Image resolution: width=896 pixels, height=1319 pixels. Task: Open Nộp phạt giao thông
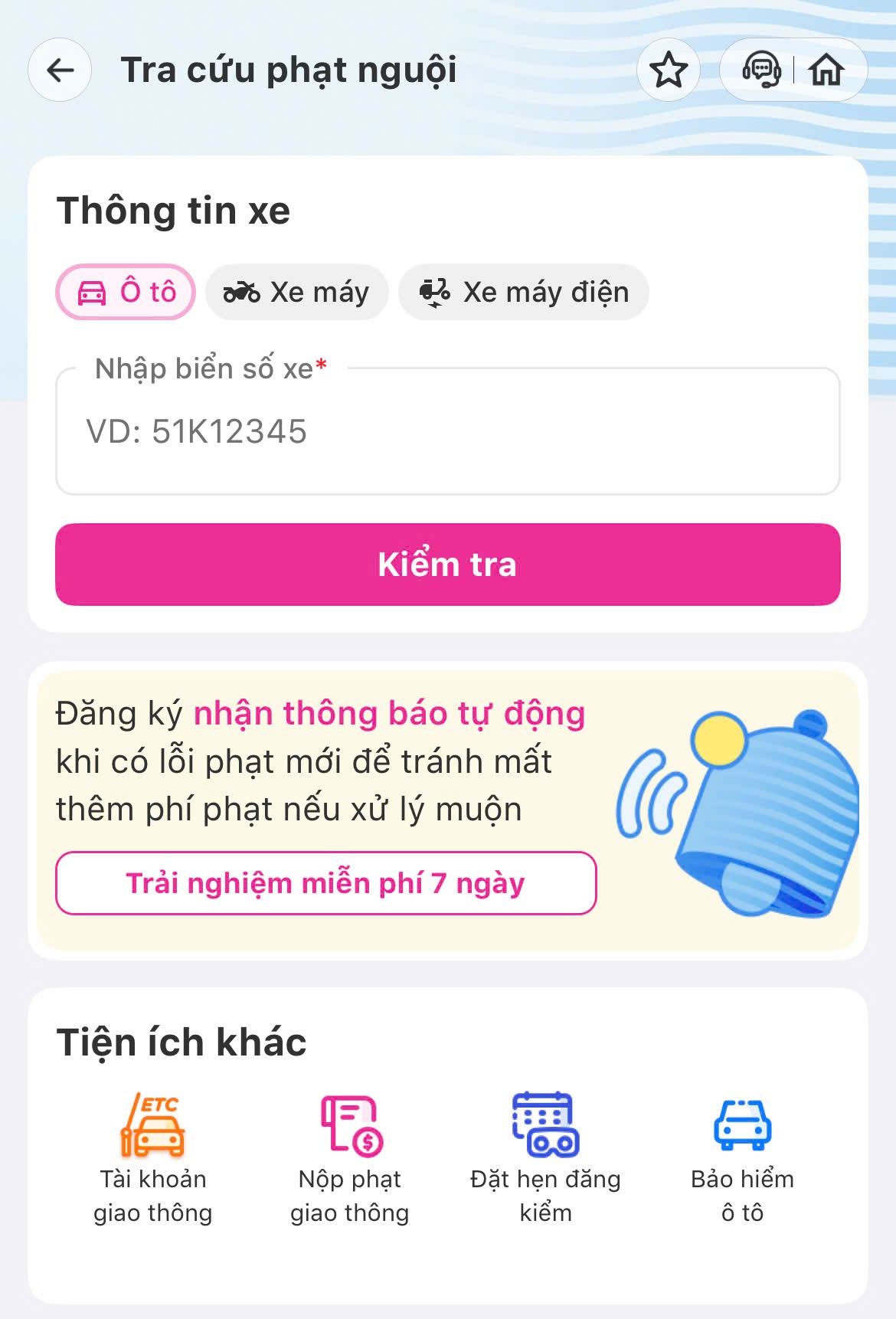(x=350, y=1157)
